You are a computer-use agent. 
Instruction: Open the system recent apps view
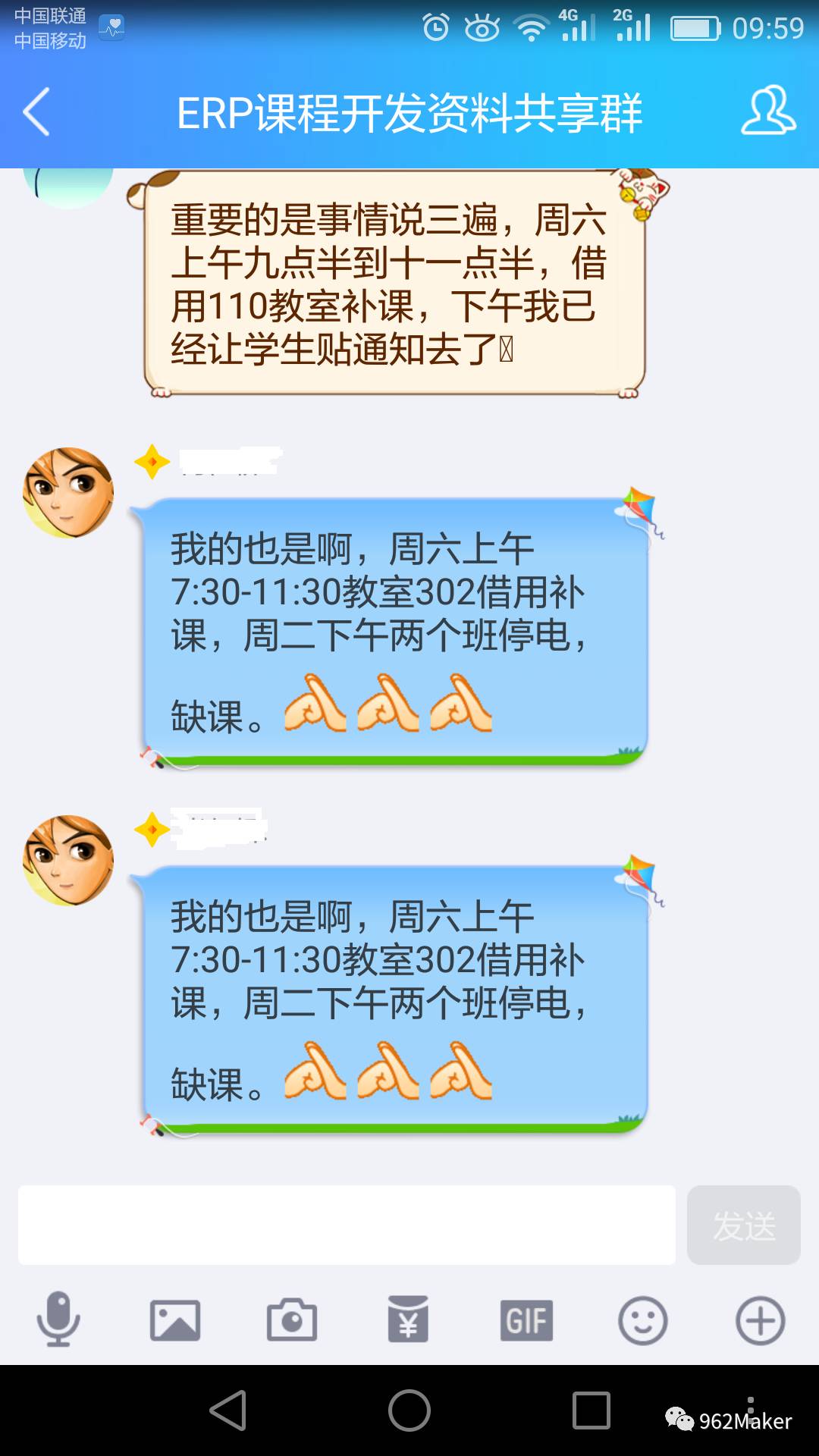tap(591, 1410)
